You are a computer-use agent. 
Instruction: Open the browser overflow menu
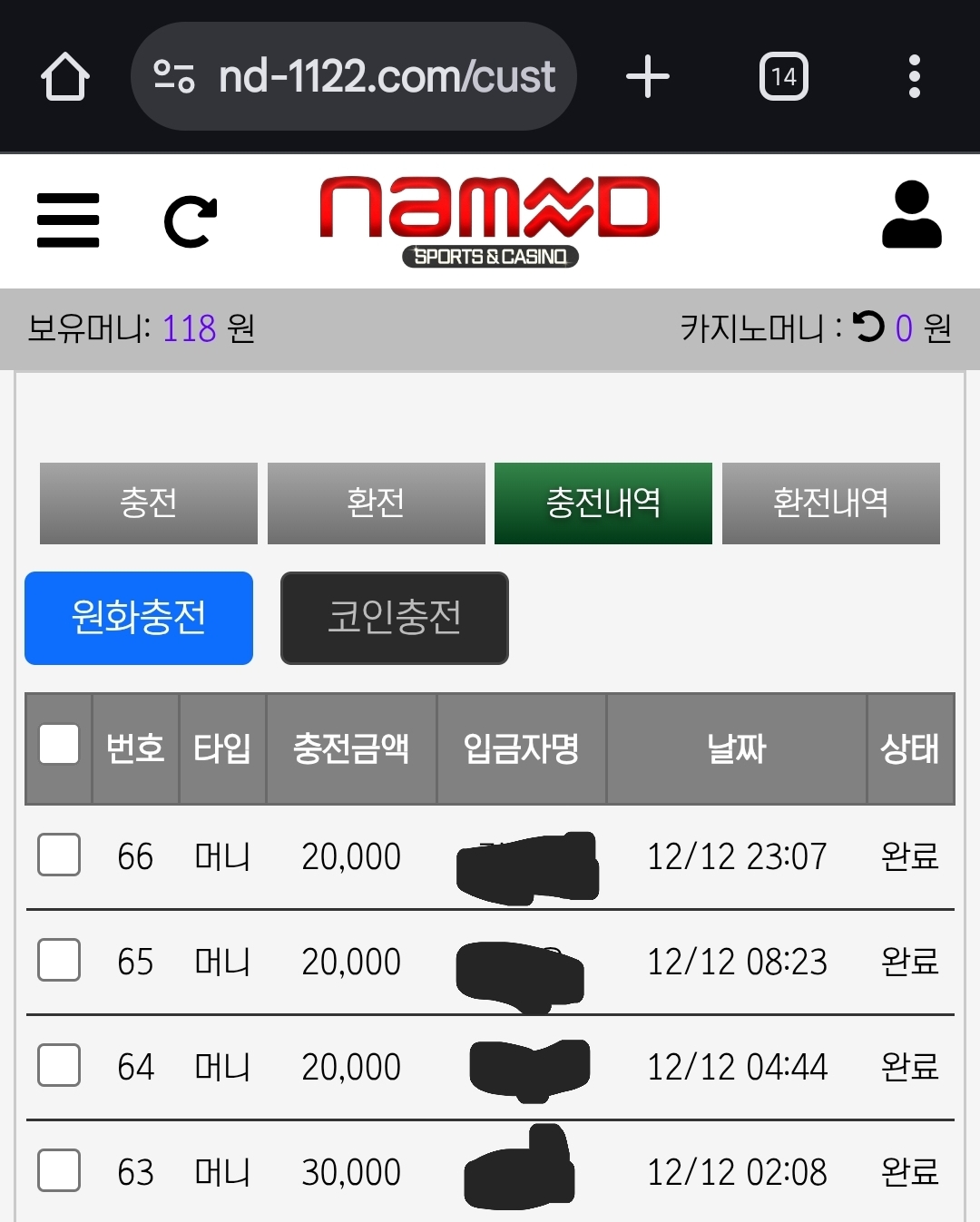tap(915, 76)
